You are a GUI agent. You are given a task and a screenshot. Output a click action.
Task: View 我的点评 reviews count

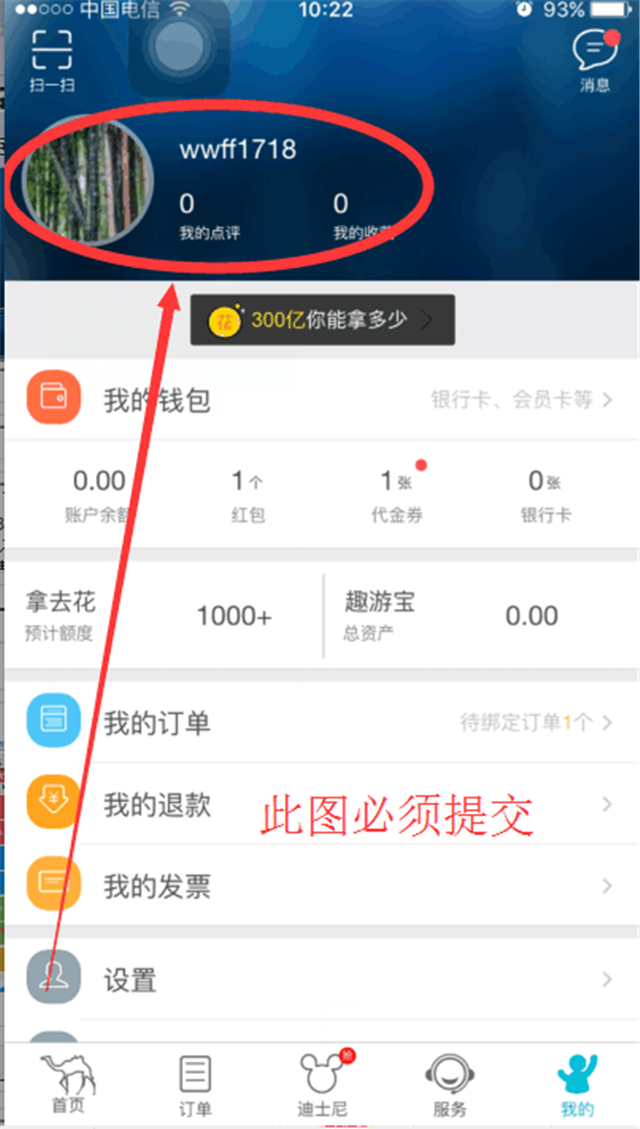point(209,216)
